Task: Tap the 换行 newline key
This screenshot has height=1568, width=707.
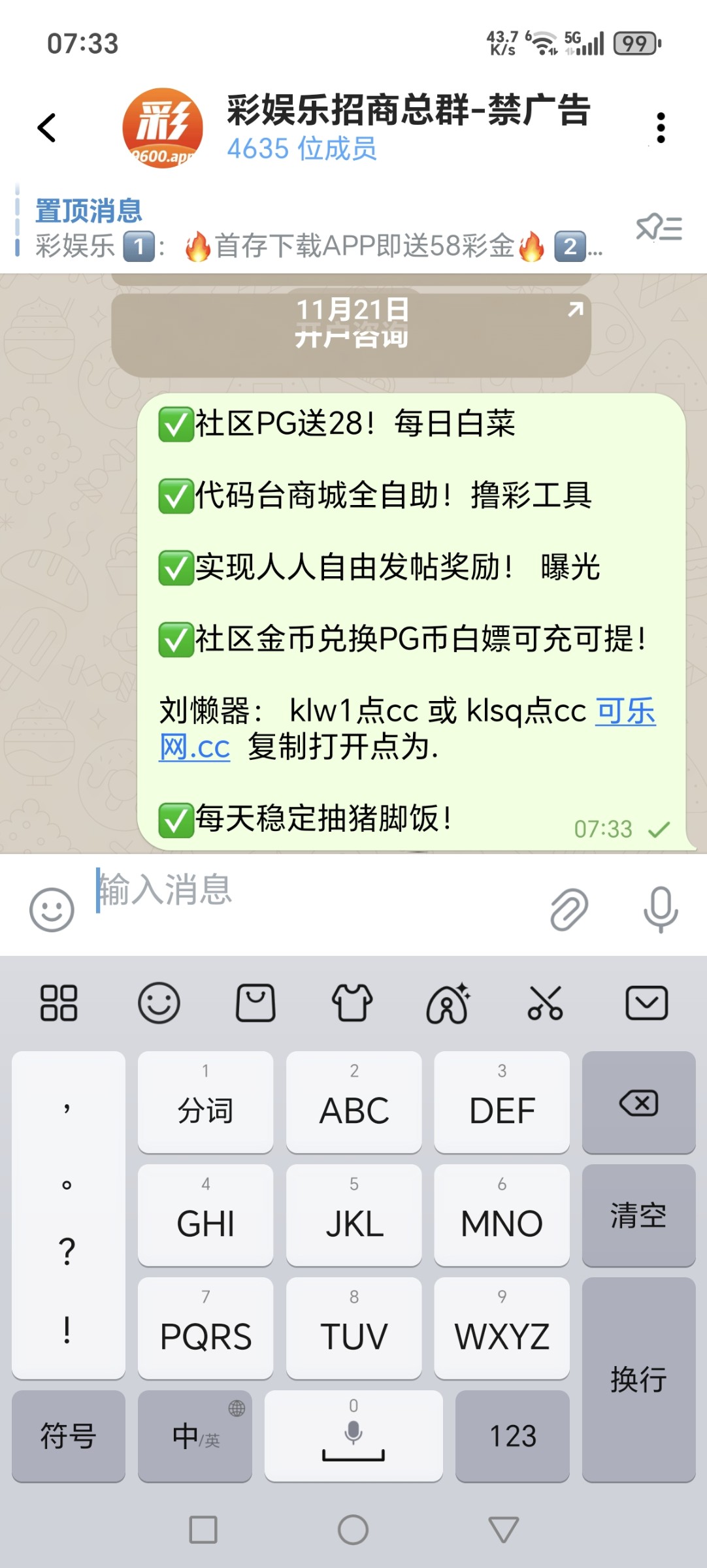Action: (638, 1380)
